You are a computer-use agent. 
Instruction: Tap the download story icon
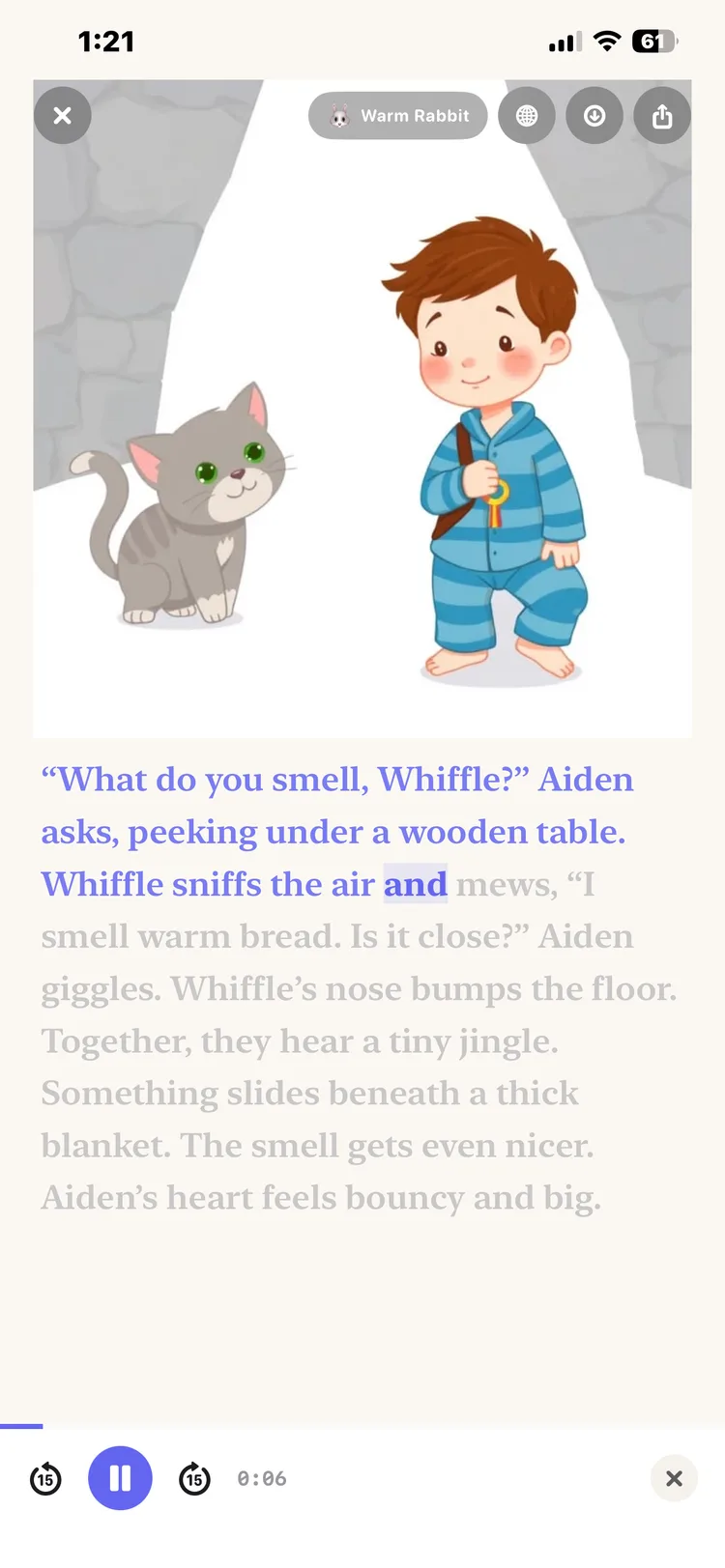[594, 115]
